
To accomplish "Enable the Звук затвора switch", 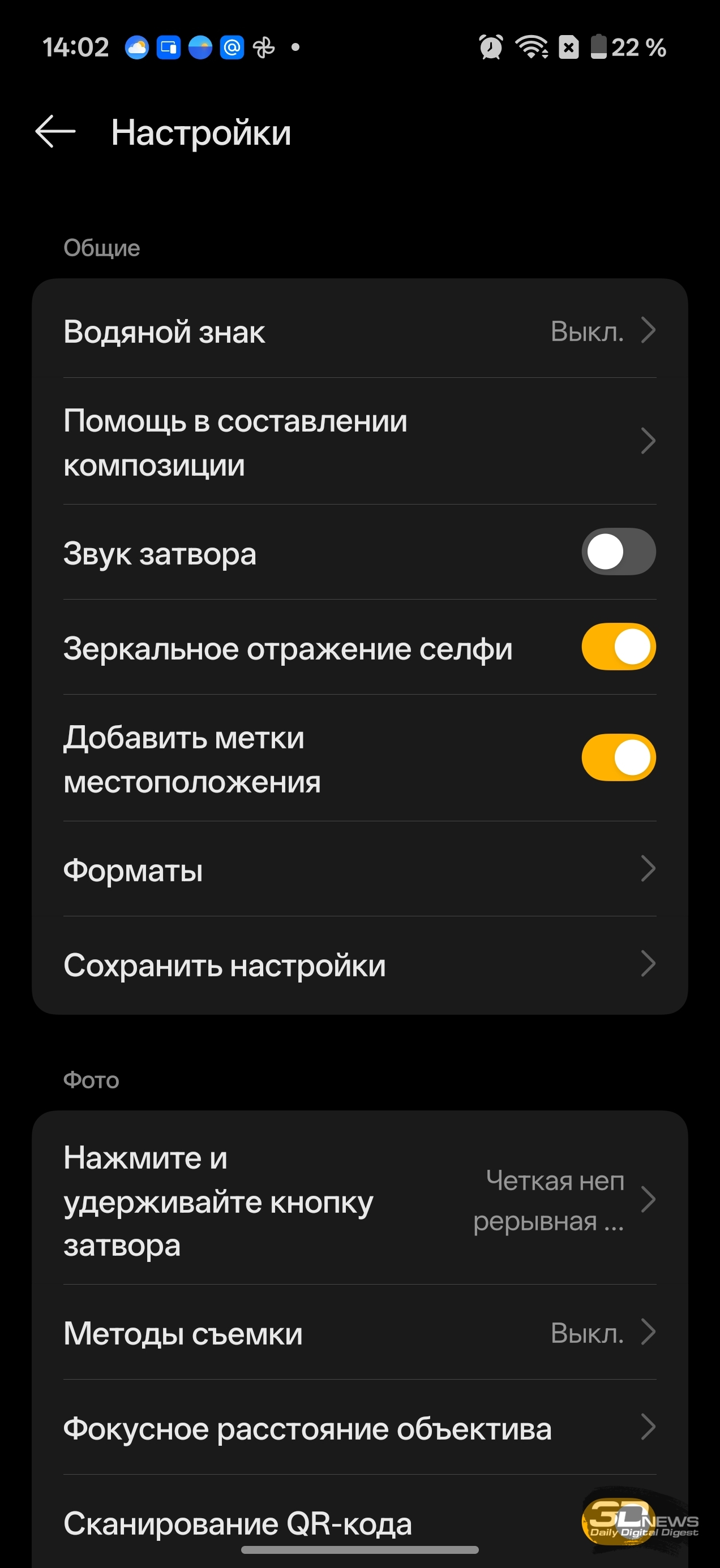I will point(618,552).
